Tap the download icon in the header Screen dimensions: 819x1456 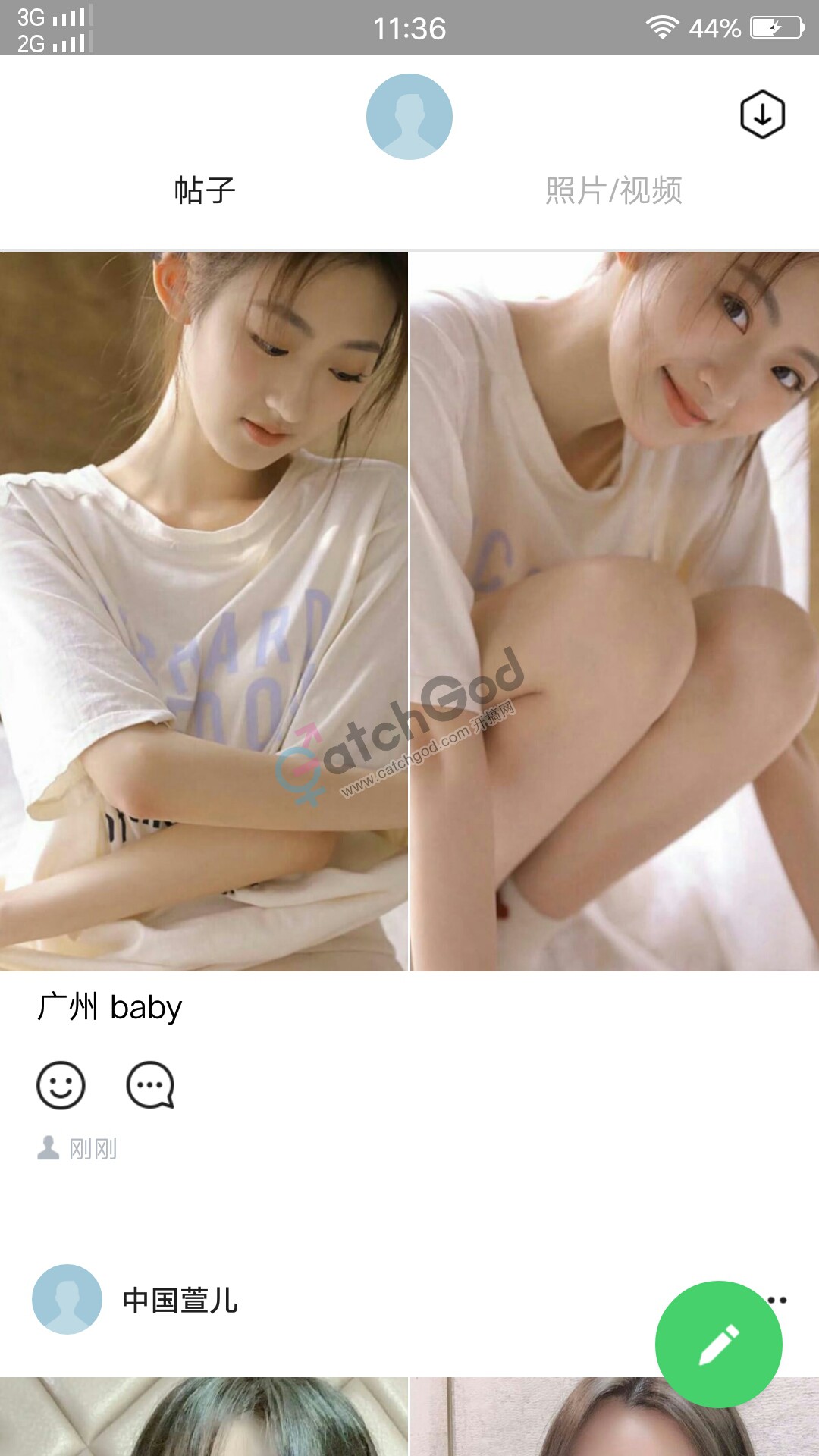[x=762, y=115]
